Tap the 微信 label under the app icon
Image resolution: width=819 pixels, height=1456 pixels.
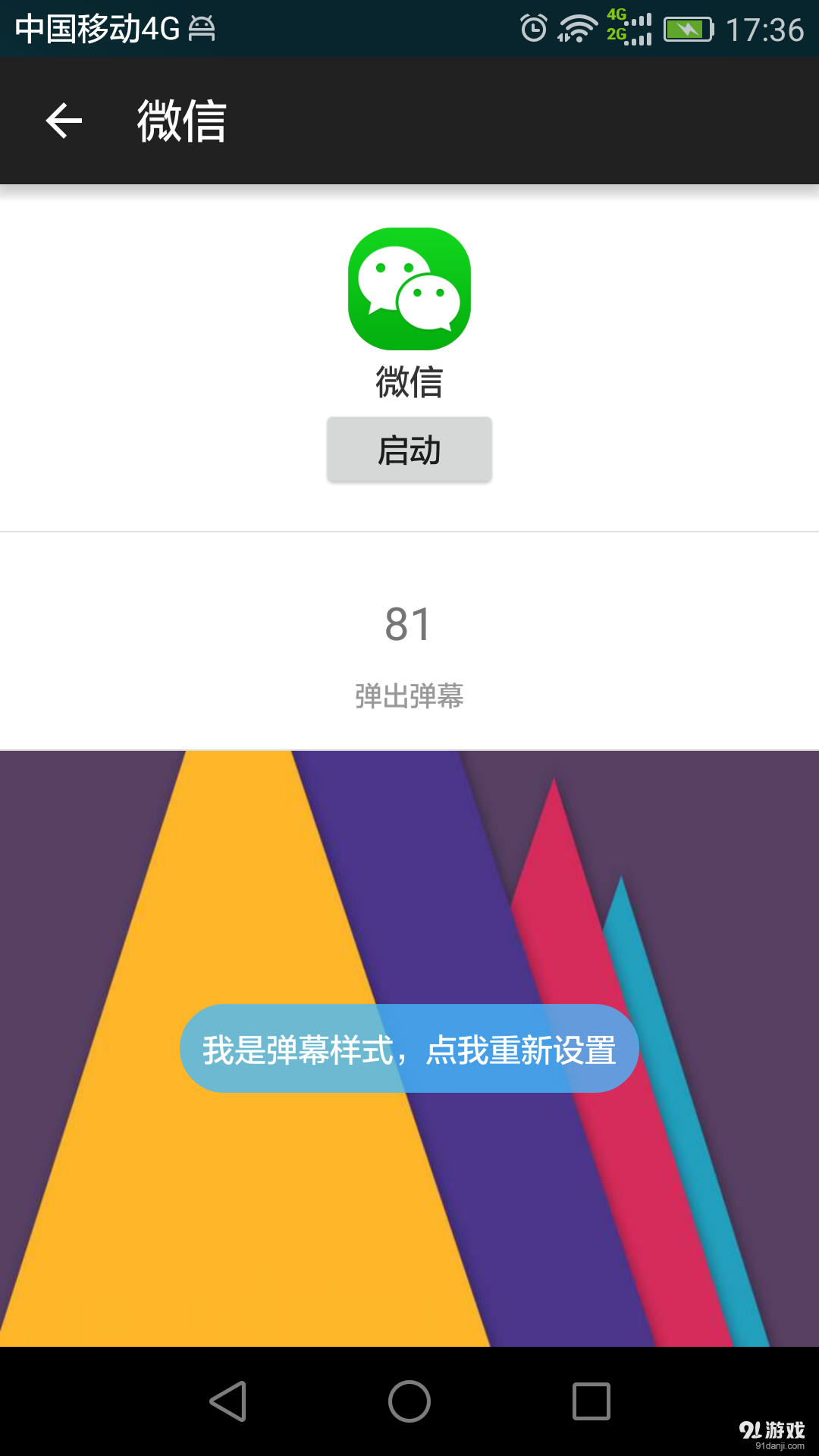coord(409,381)
